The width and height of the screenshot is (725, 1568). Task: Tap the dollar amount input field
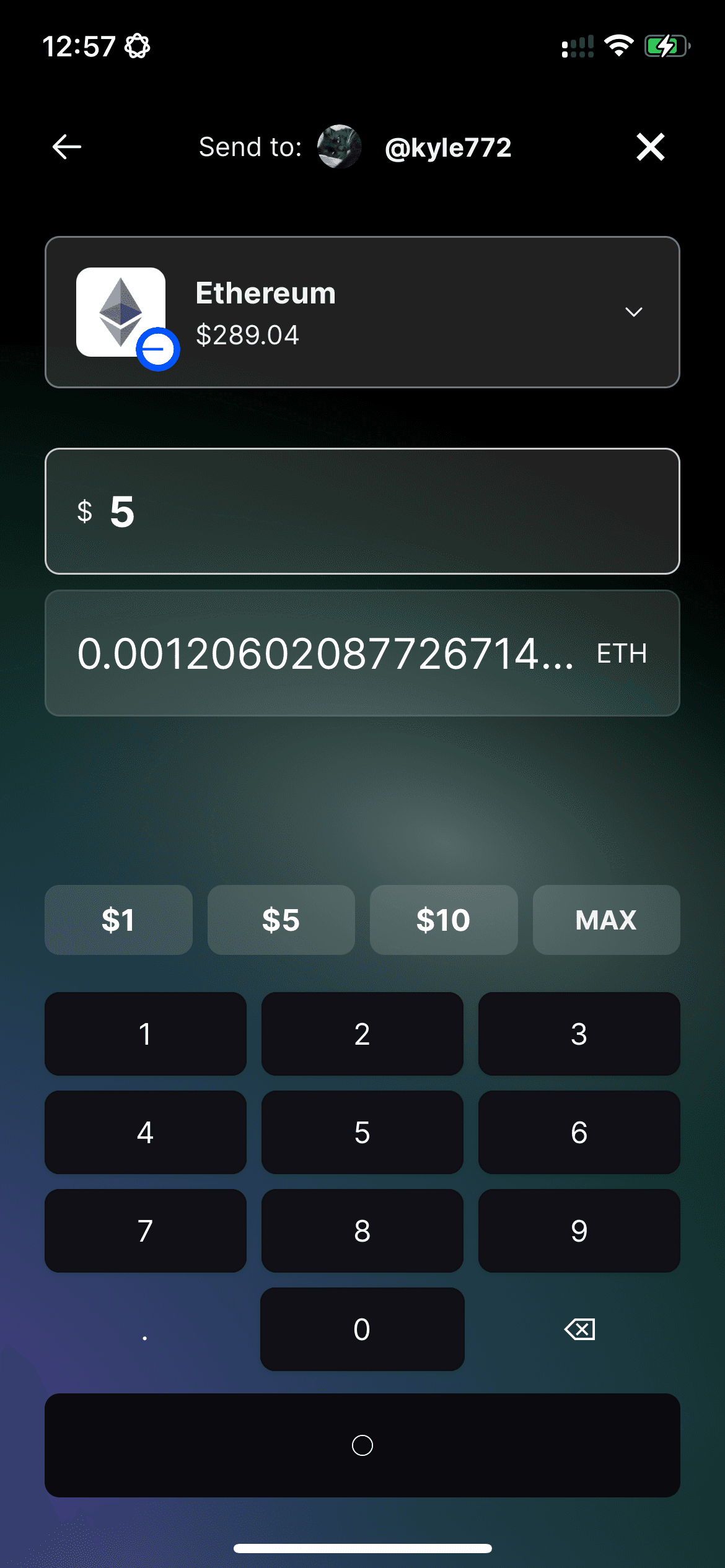(362, 512)
